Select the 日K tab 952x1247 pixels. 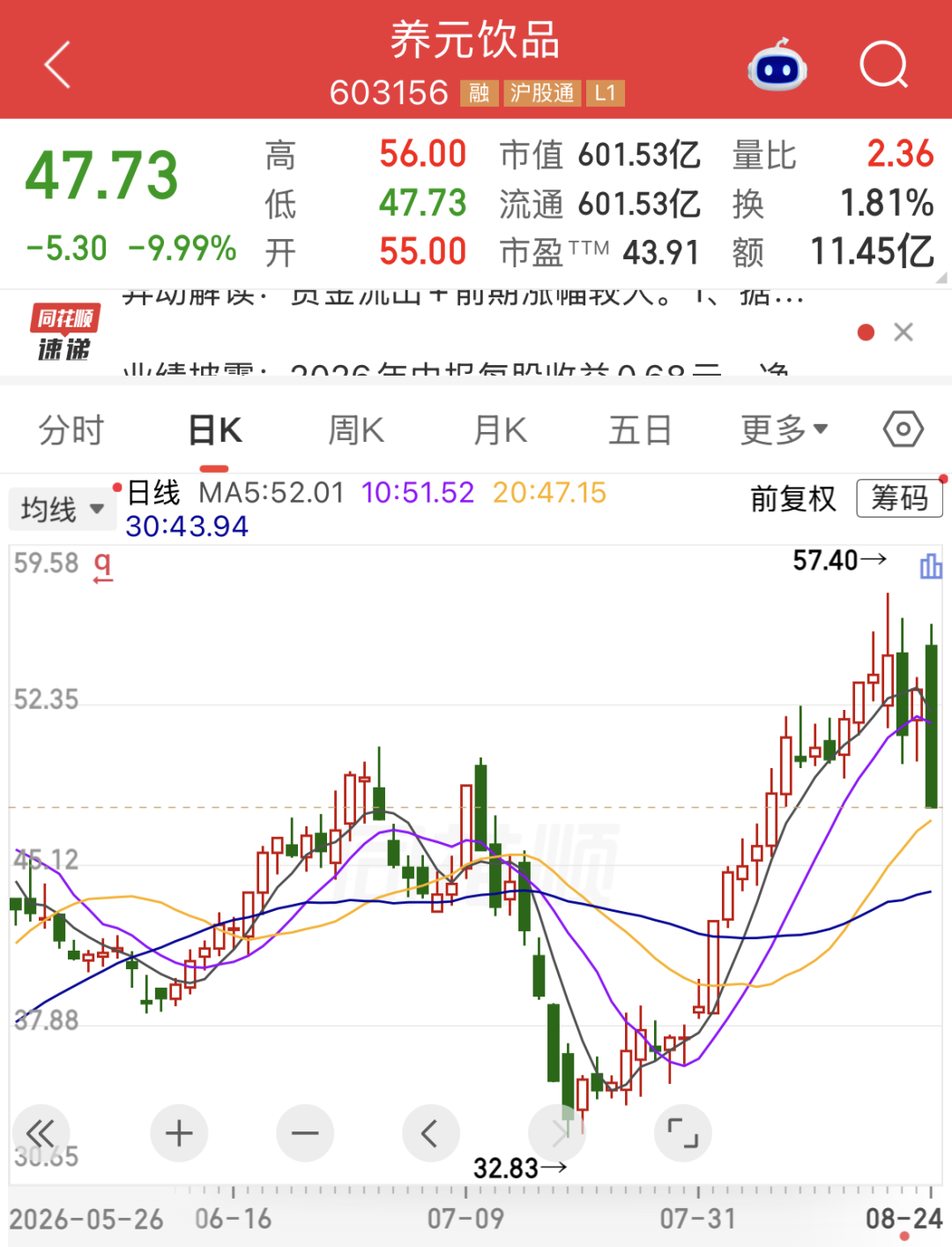215,430
